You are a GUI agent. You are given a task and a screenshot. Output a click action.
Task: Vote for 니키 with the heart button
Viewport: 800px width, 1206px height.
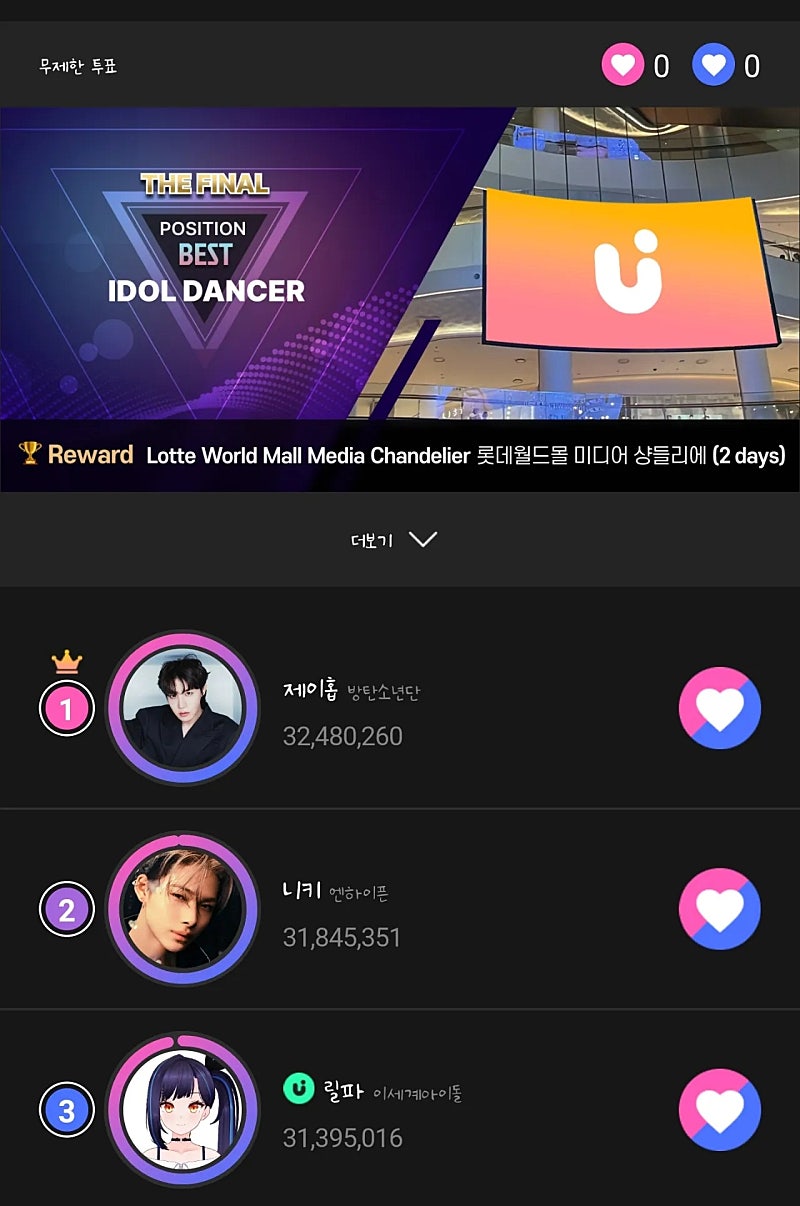pyautogui.click(x=719, y=909)
